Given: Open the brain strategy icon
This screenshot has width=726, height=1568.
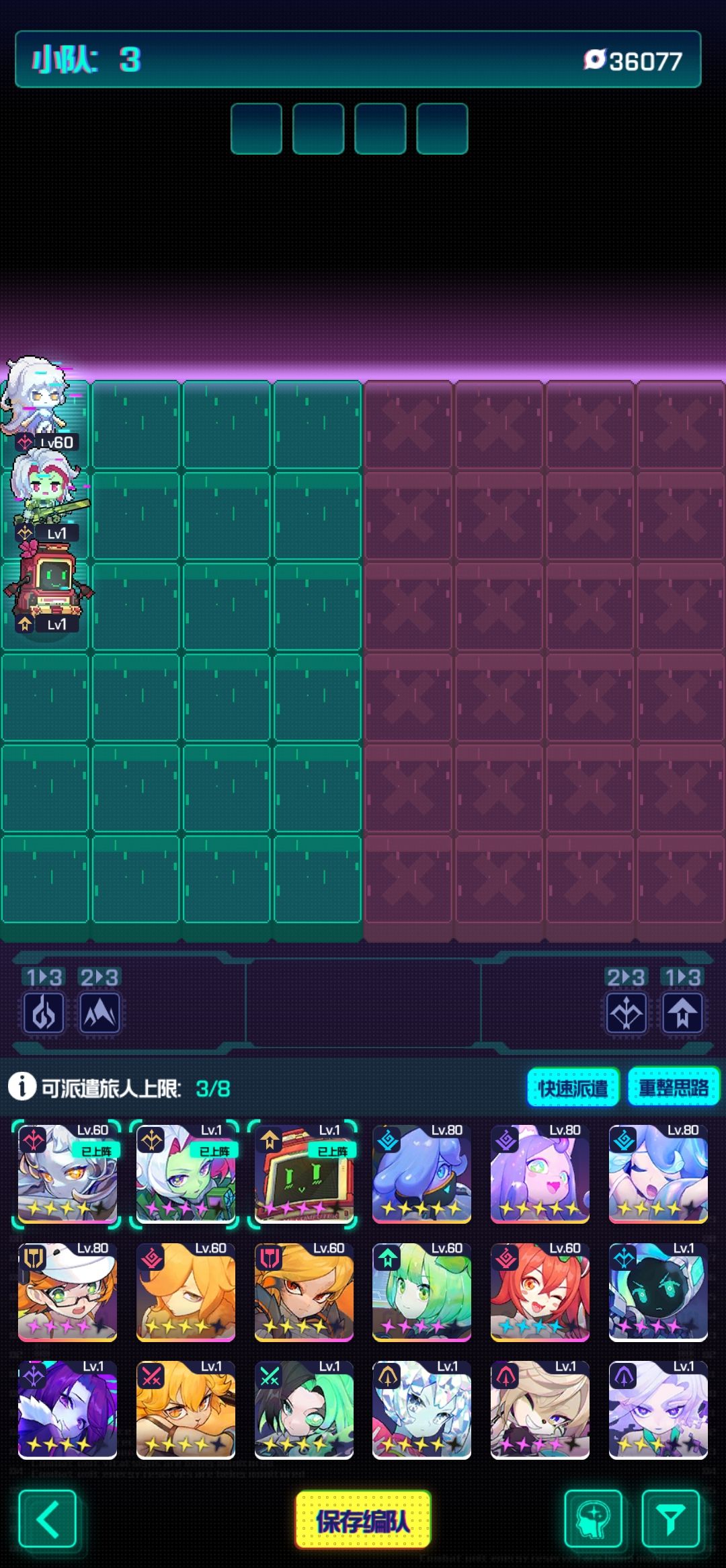Looking at the screenshot, I should [x=593, y=1519].
